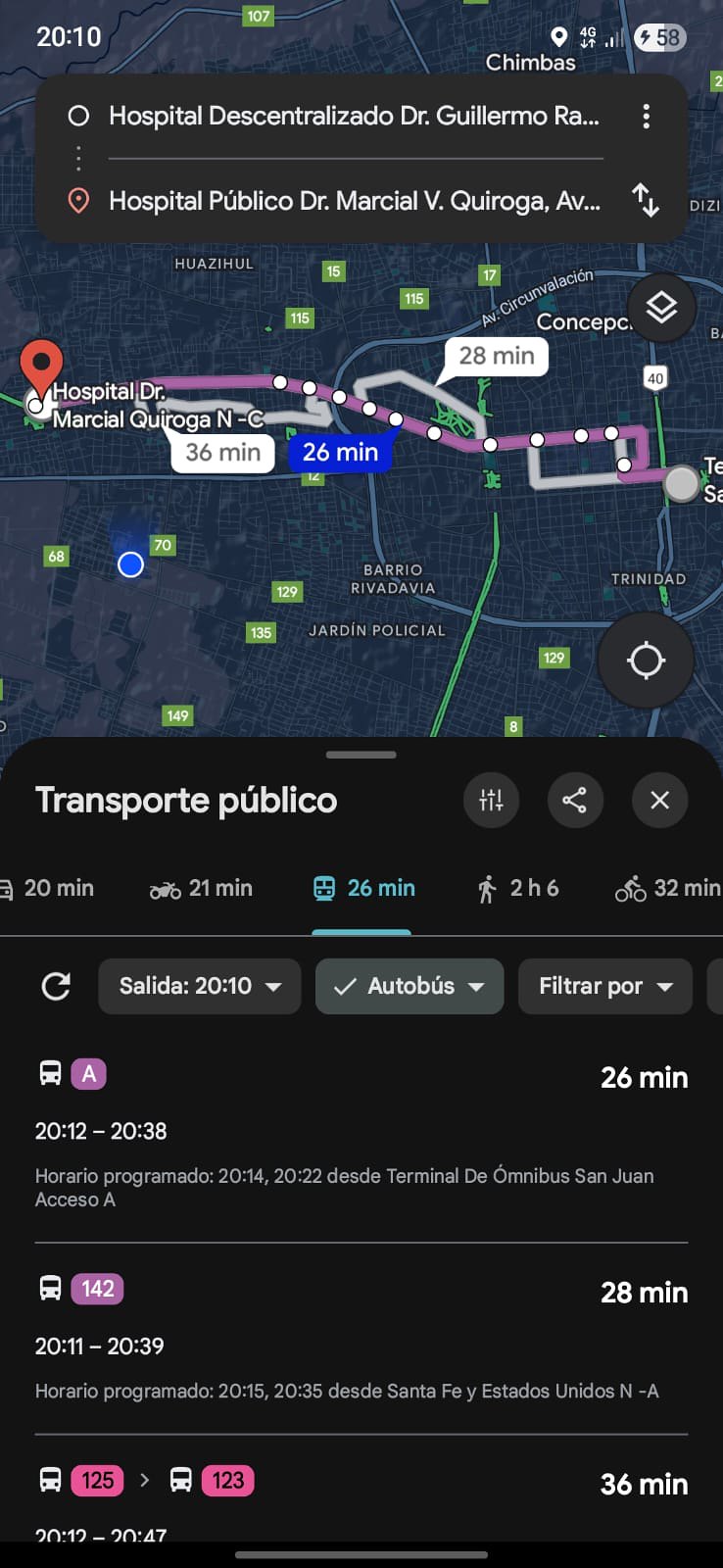Open the overflow menu beside the origin field
Screen dimensions: 723x1568
[646, 117]
